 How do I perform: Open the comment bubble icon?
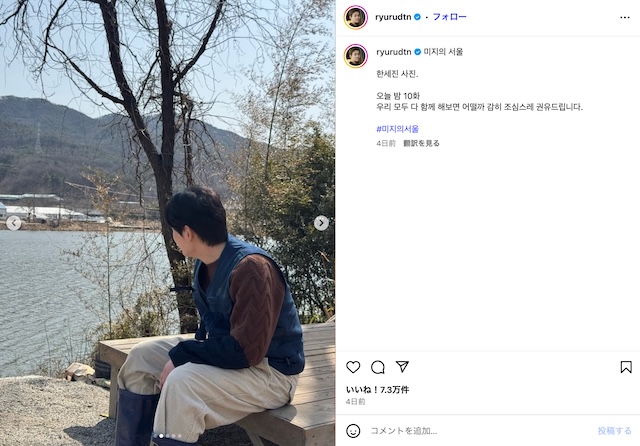(x=378, y=367)
